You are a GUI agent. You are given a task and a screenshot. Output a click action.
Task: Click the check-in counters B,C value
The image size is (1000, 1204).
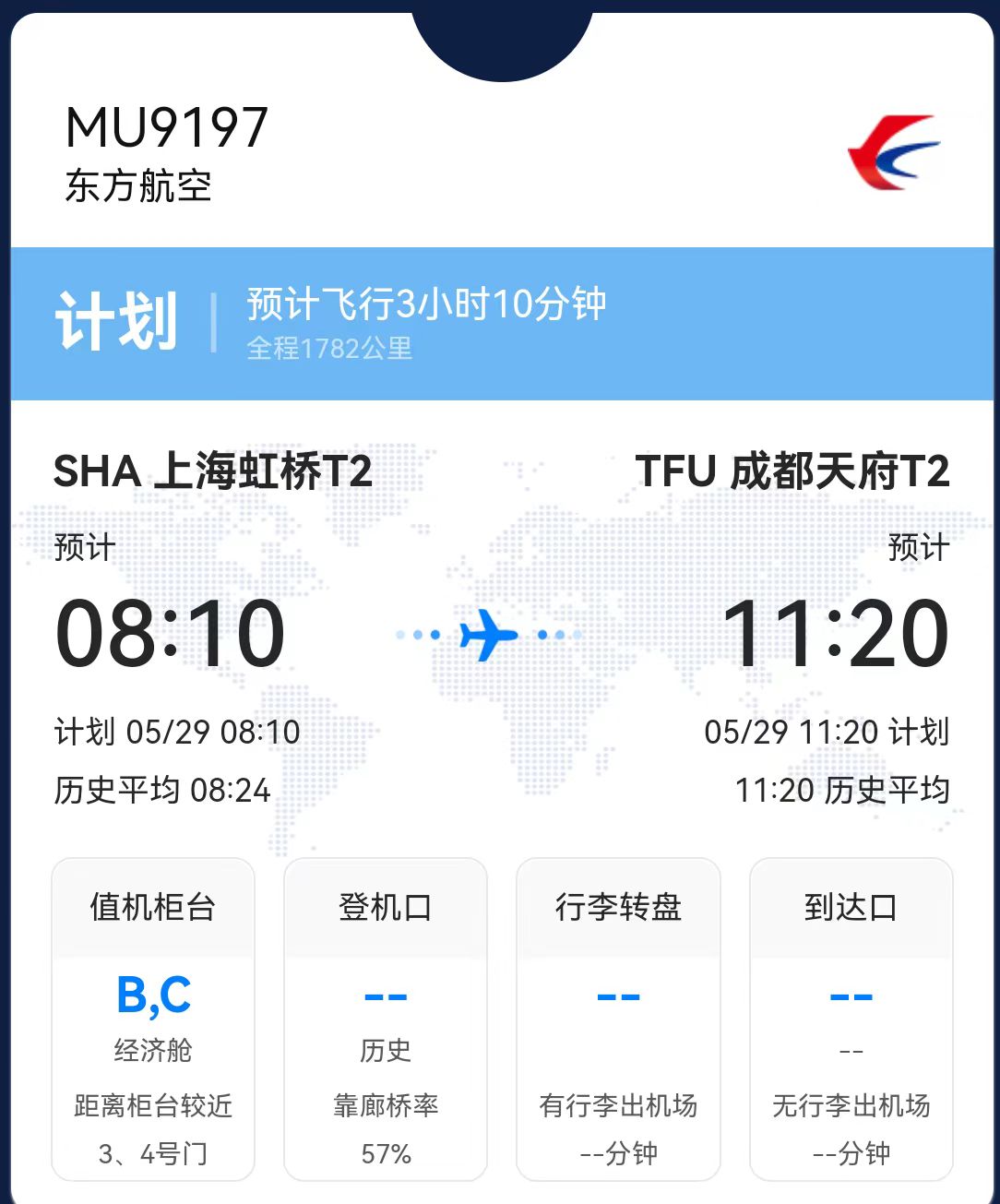pos(153,995)
